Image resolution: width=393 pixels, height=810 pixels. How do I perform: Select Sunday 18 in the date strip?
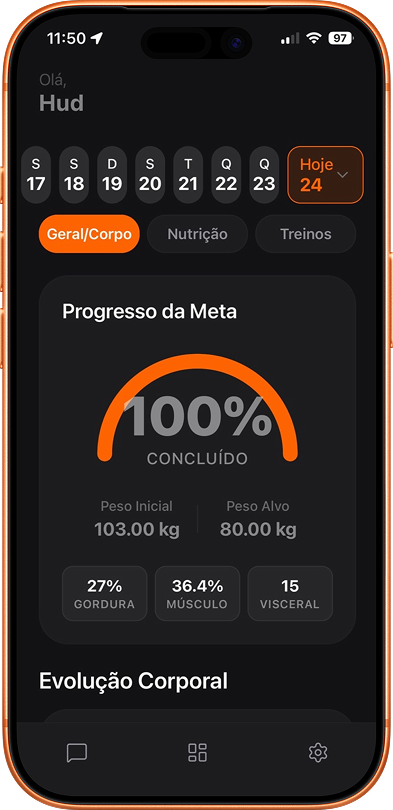coord(74,175)
